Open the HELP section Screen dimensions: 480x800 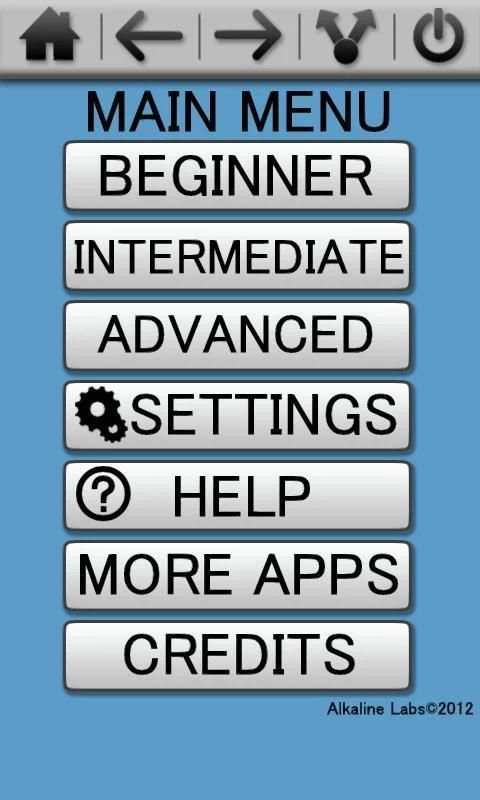(237, 496)
